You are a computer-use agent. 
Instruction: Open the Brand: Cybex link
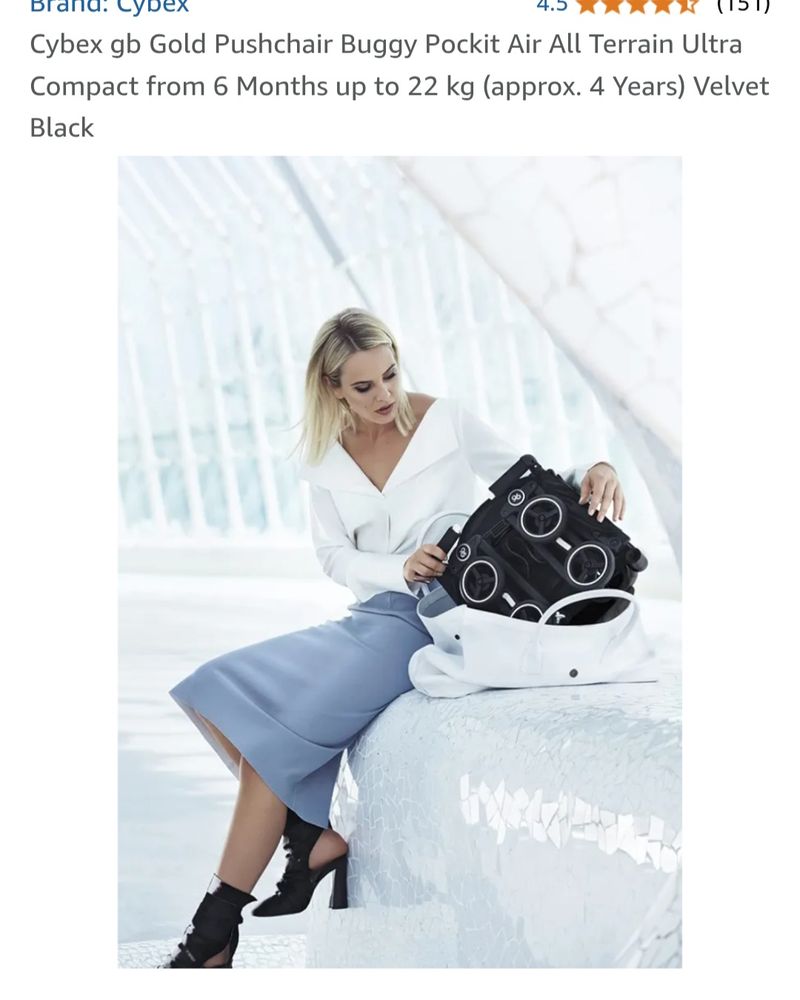click(x=109, y=6)
